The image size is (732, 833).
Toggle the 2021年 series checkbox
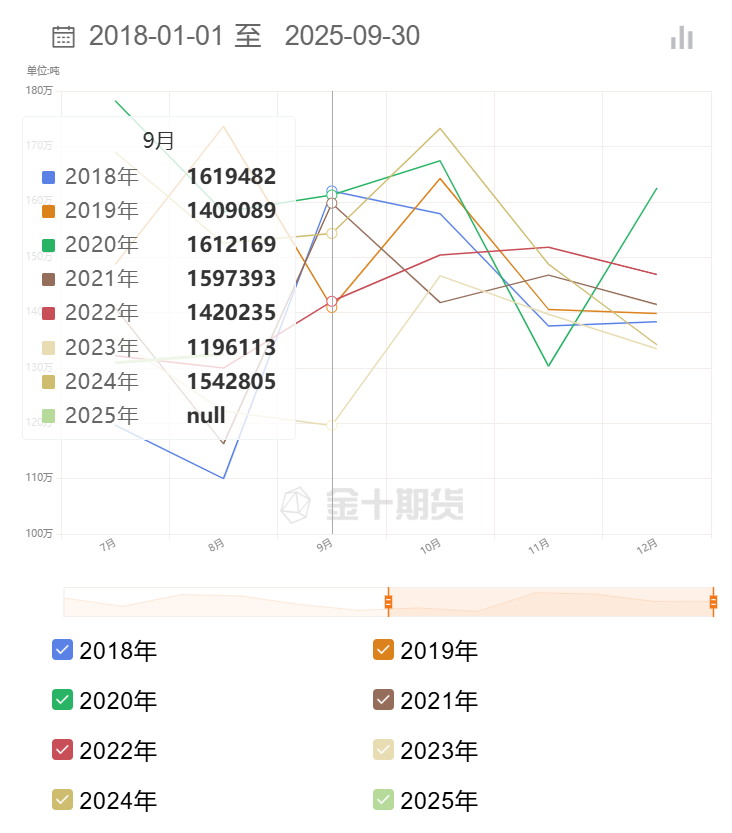(x=384, y=700)
